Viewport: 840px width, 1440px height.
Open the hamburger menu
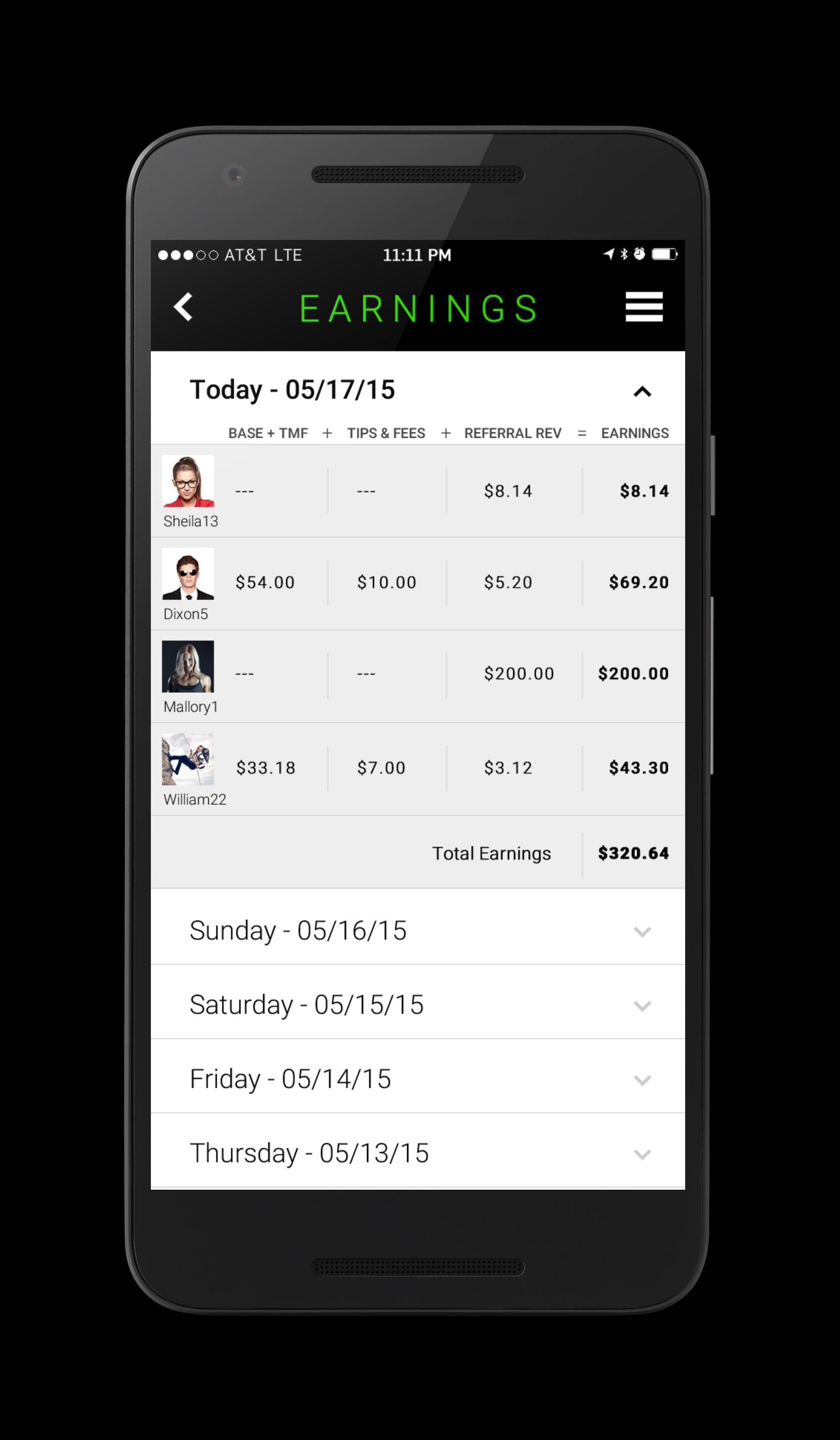click(644, 307)
